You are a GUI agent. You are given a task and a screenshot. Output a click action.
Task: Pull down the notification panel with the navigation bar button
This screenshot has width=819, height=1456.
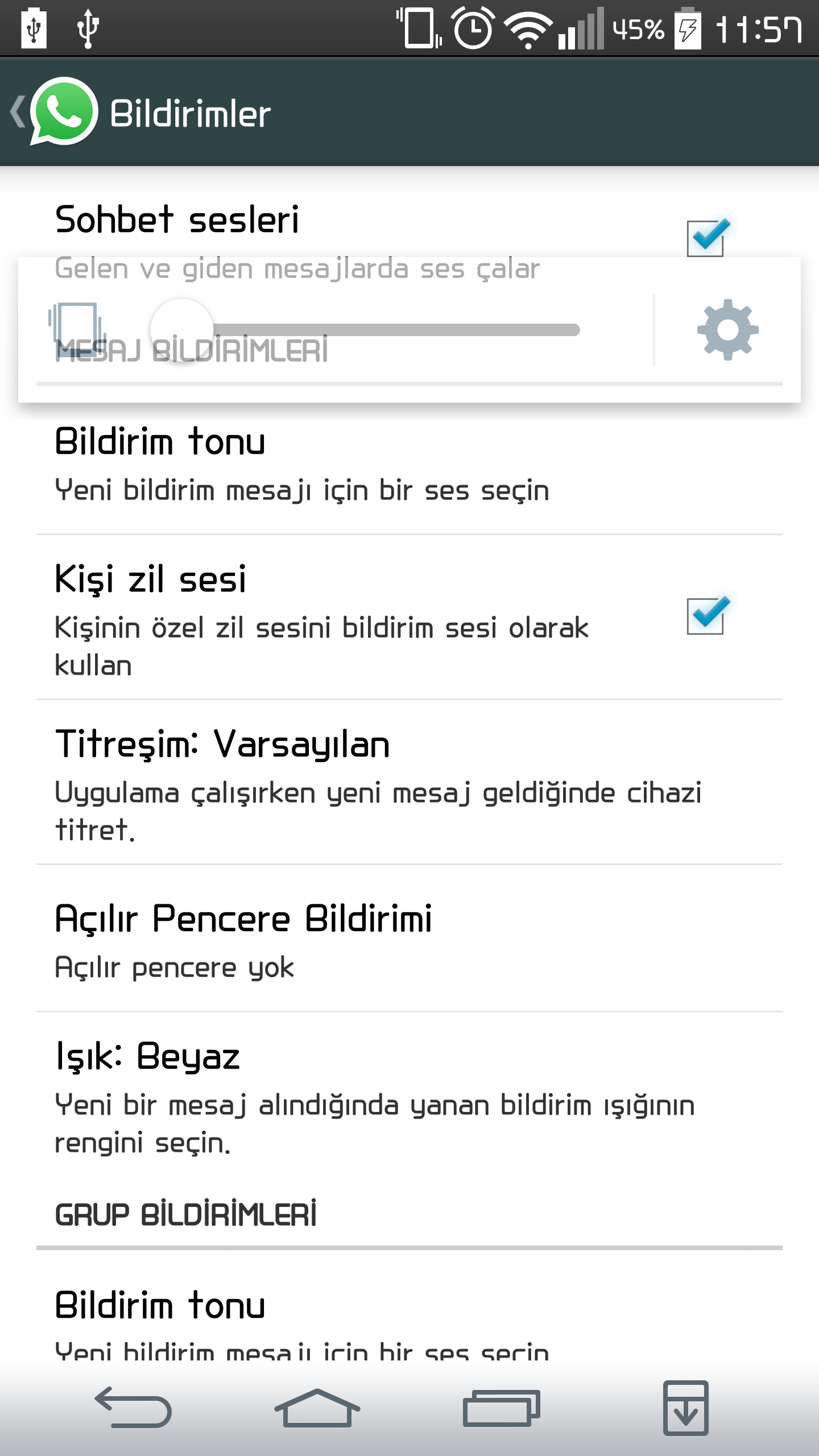pyautogui.click(x=685, y=1408)
